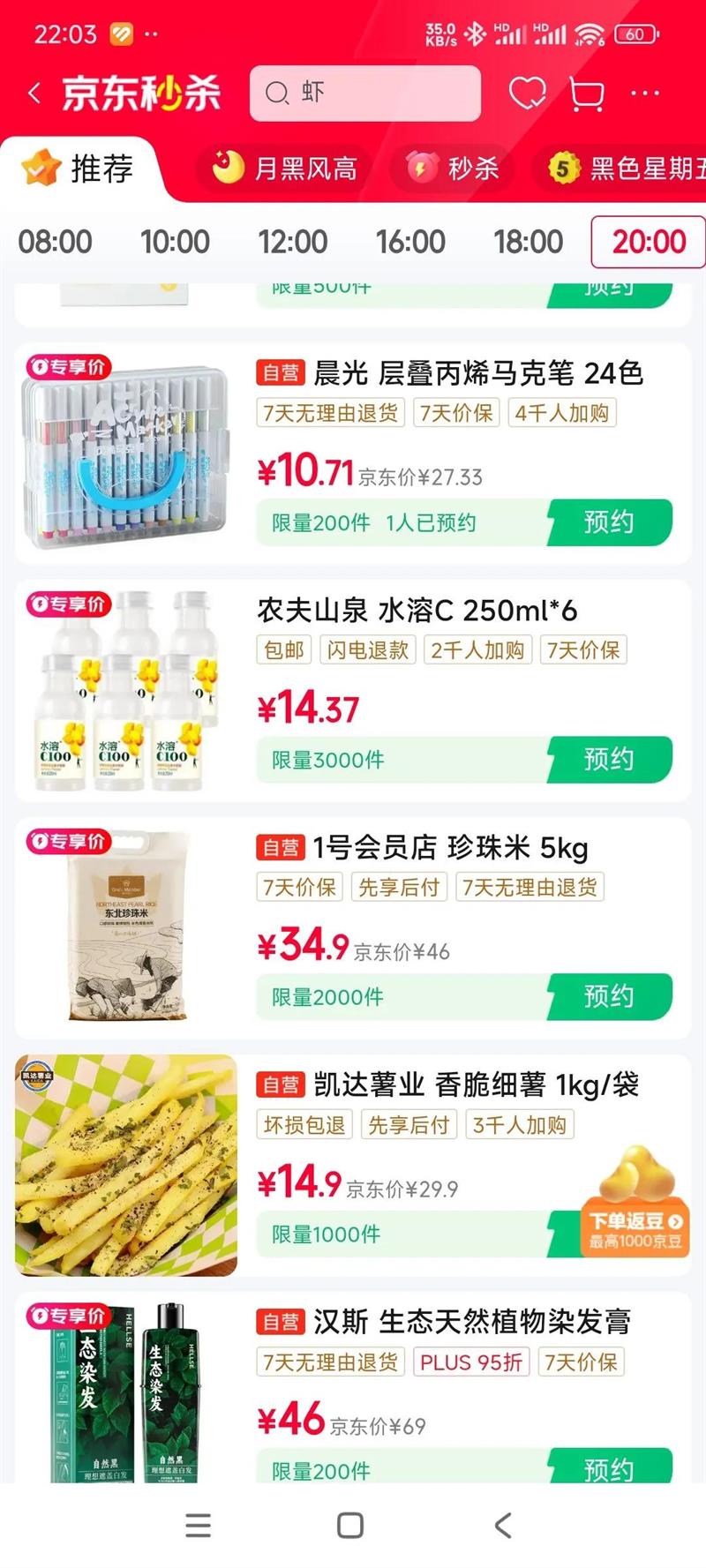This screenshot has height=1568, width=706.
Task: Select the 18:00 time slot
Action: (x=528, y=242)
